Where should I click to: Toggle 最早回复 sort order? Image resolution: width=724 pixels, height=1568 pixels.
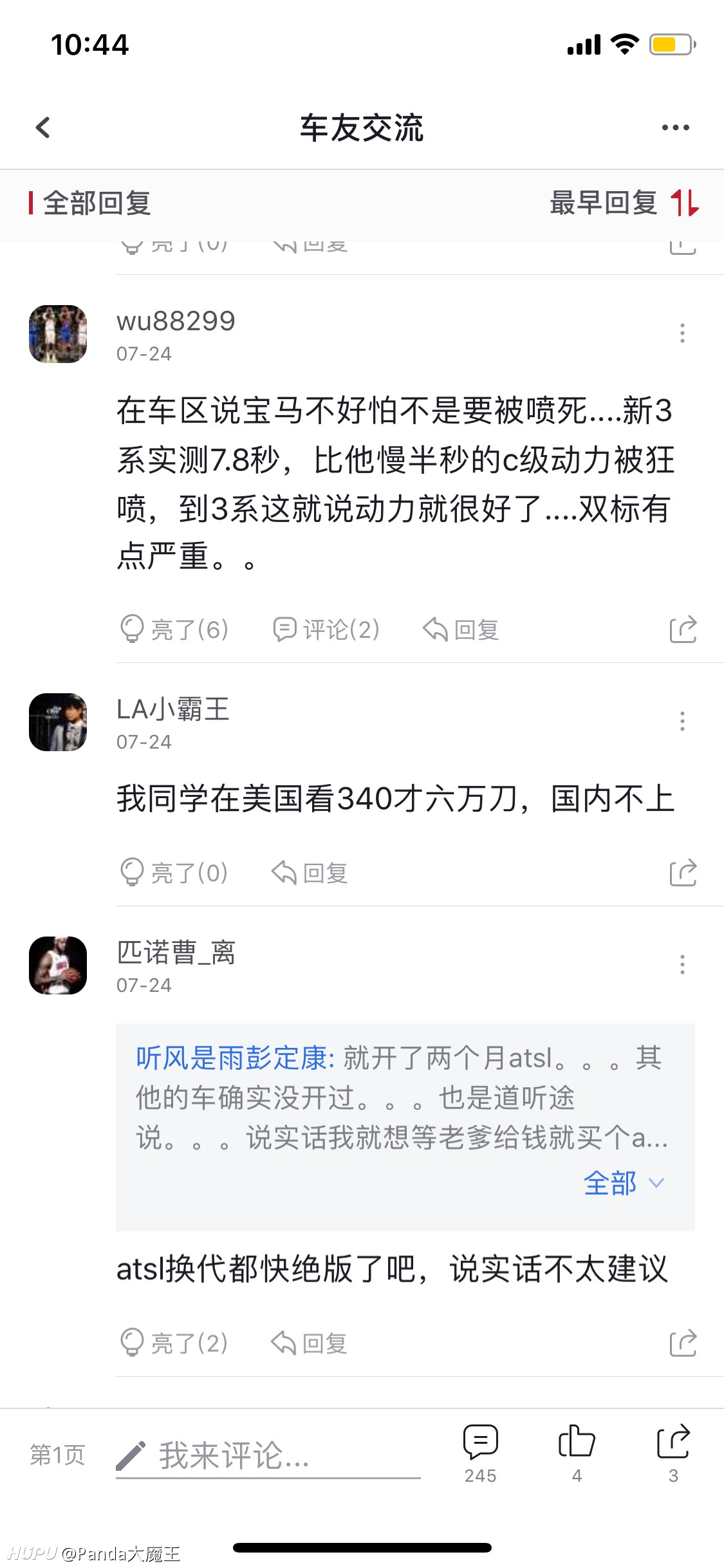[624, 203]
